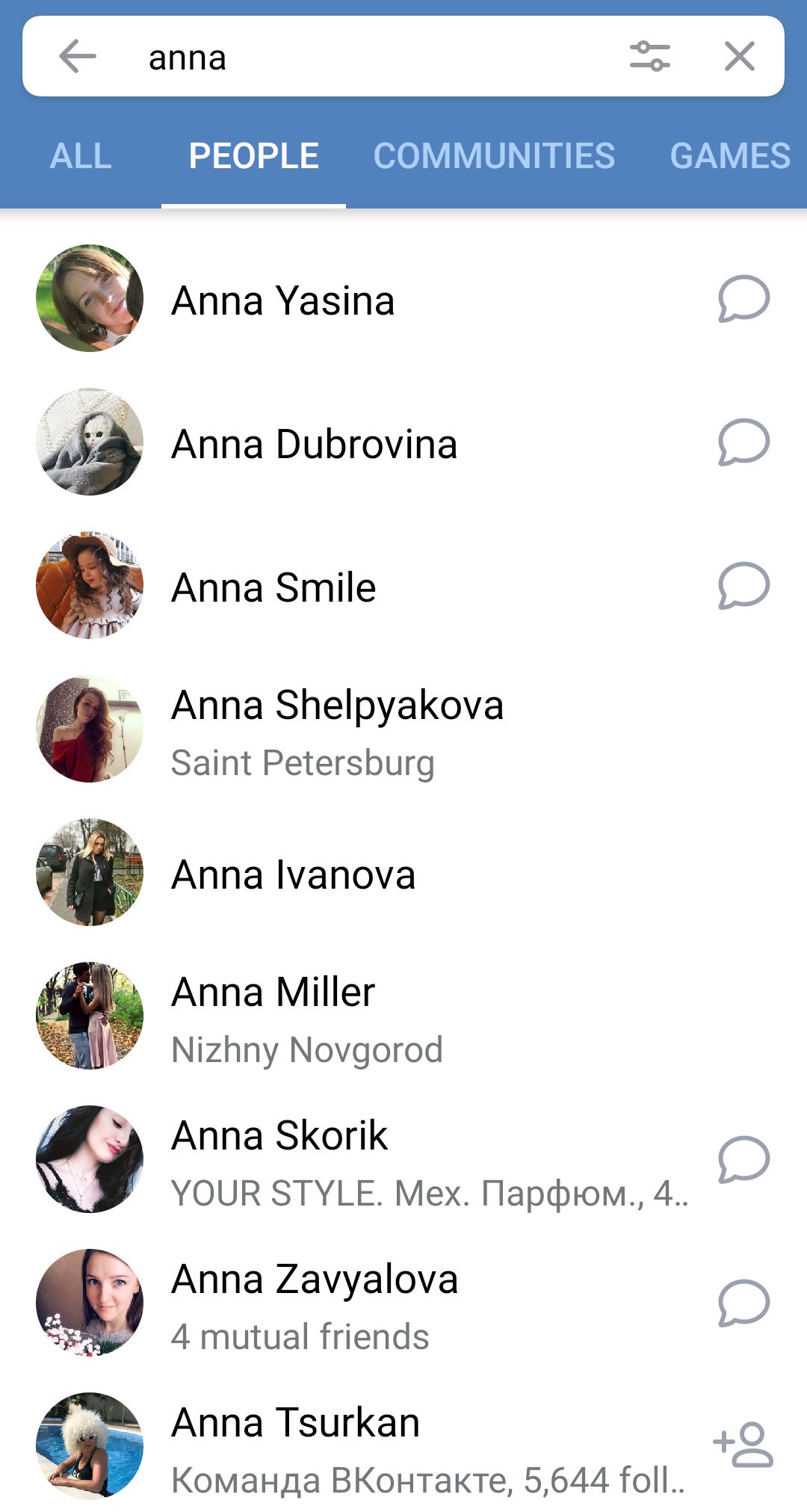Viewport: 807px width, 1512px height.
Task: Open Anna Dubrovina's profile
Action: tap(314, 444)
